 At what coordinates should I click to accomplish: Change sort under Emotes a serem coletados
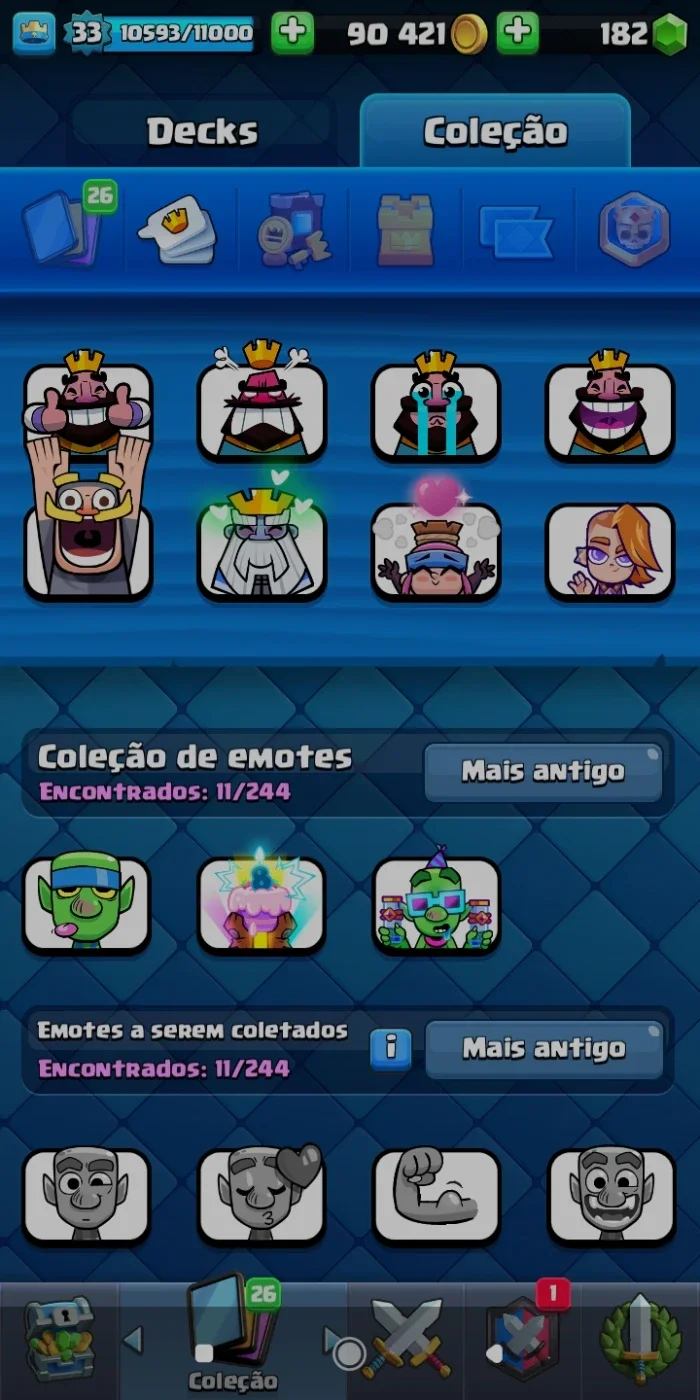(x=544, y=1049)
